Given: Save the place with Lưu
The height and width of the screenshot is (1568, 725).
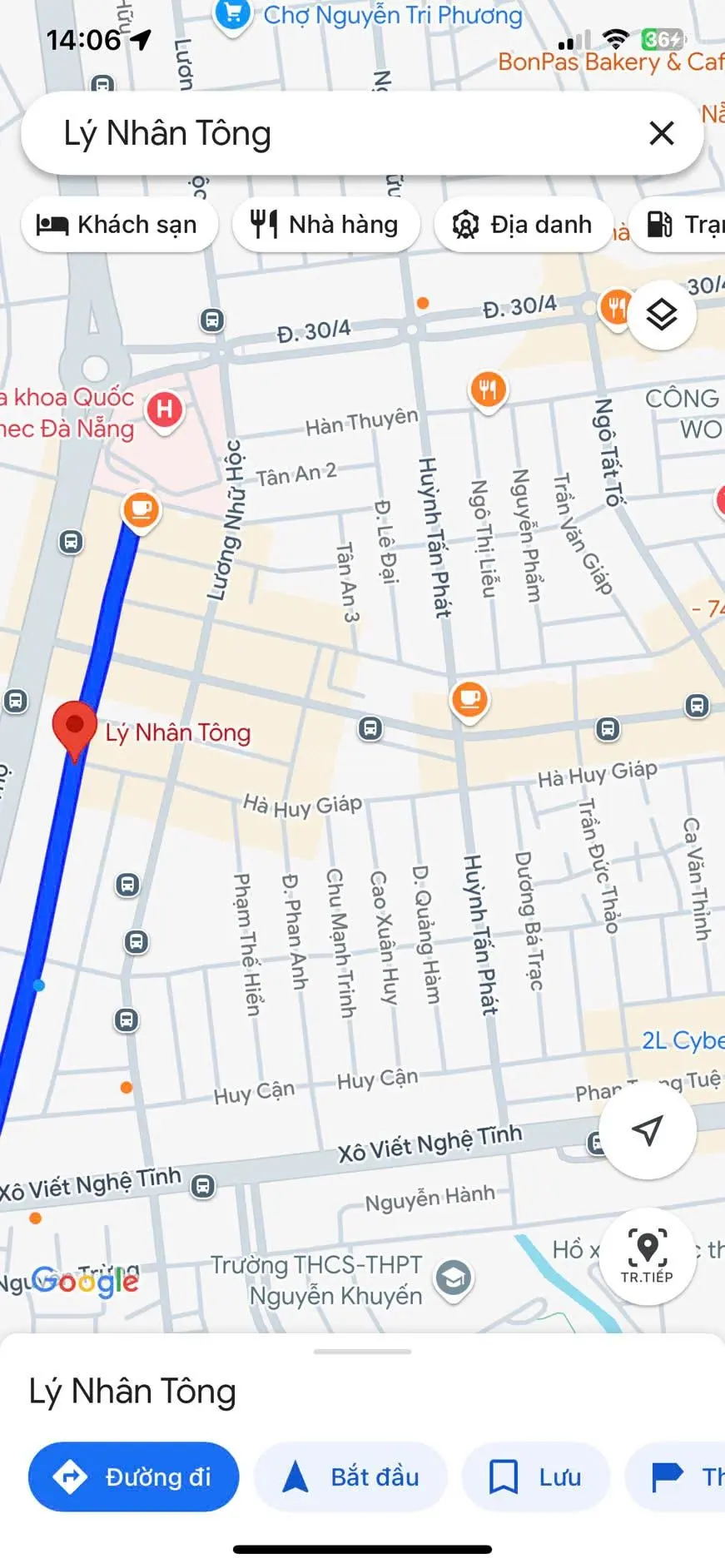Looking at the screenshot, I should [x=535, y=1476].
